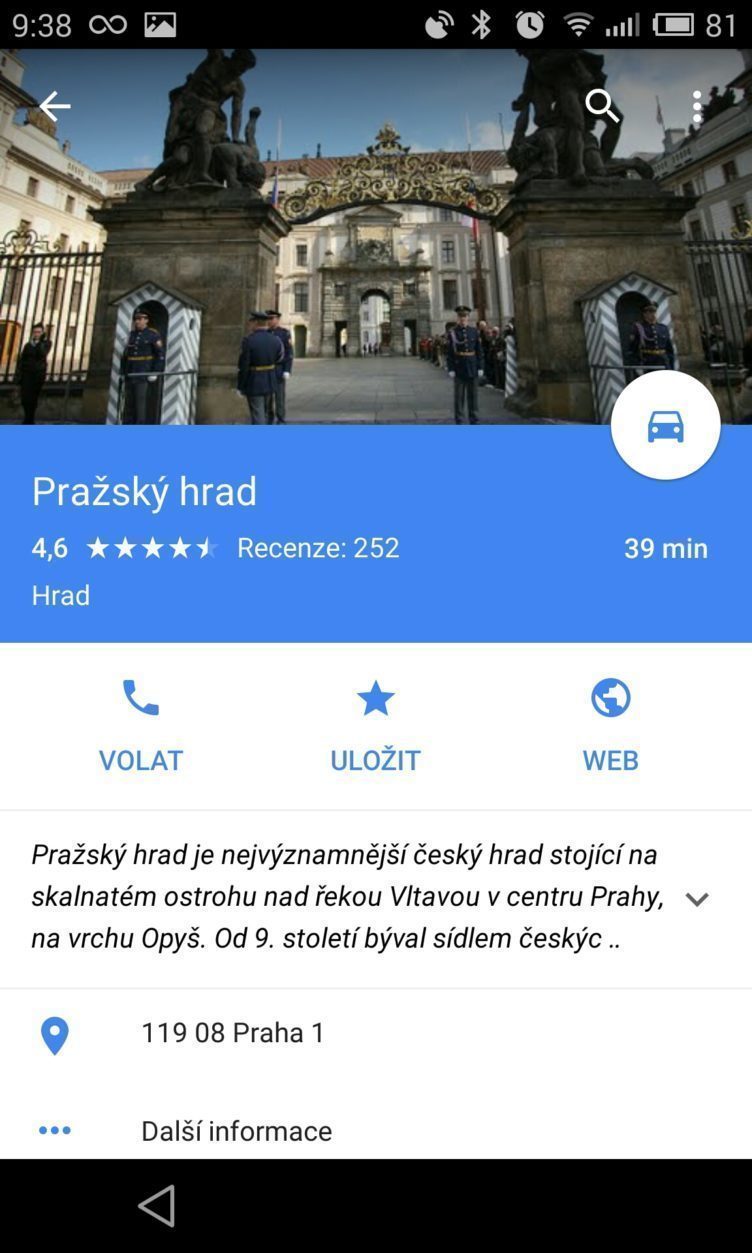Tap the back arrow over the photo

pyautogui.click(x=55, y=106)
